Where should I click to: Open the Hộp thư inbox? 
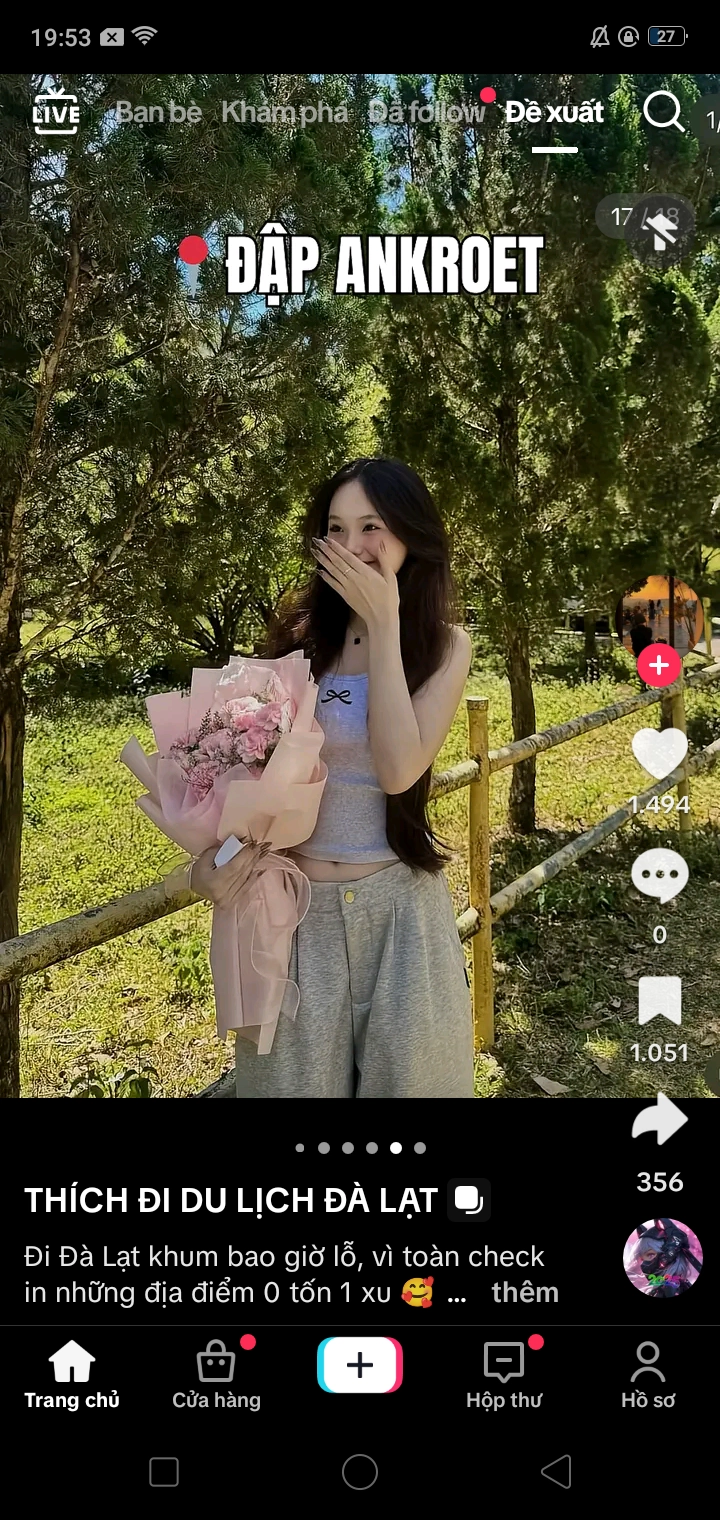pos(504,1376)
